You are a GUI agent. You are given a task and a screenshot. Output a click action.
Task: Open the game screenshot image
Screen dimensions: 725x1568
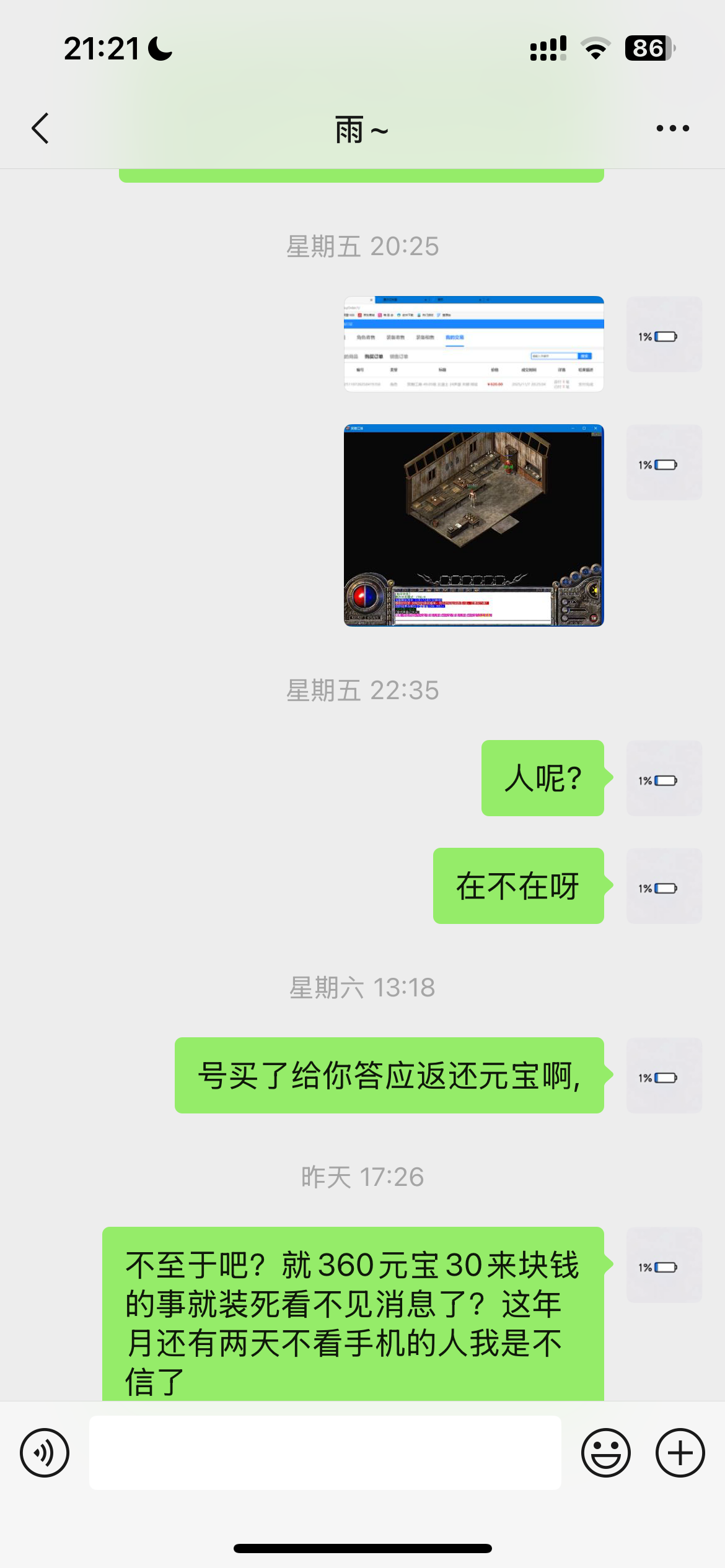point(473,525)
